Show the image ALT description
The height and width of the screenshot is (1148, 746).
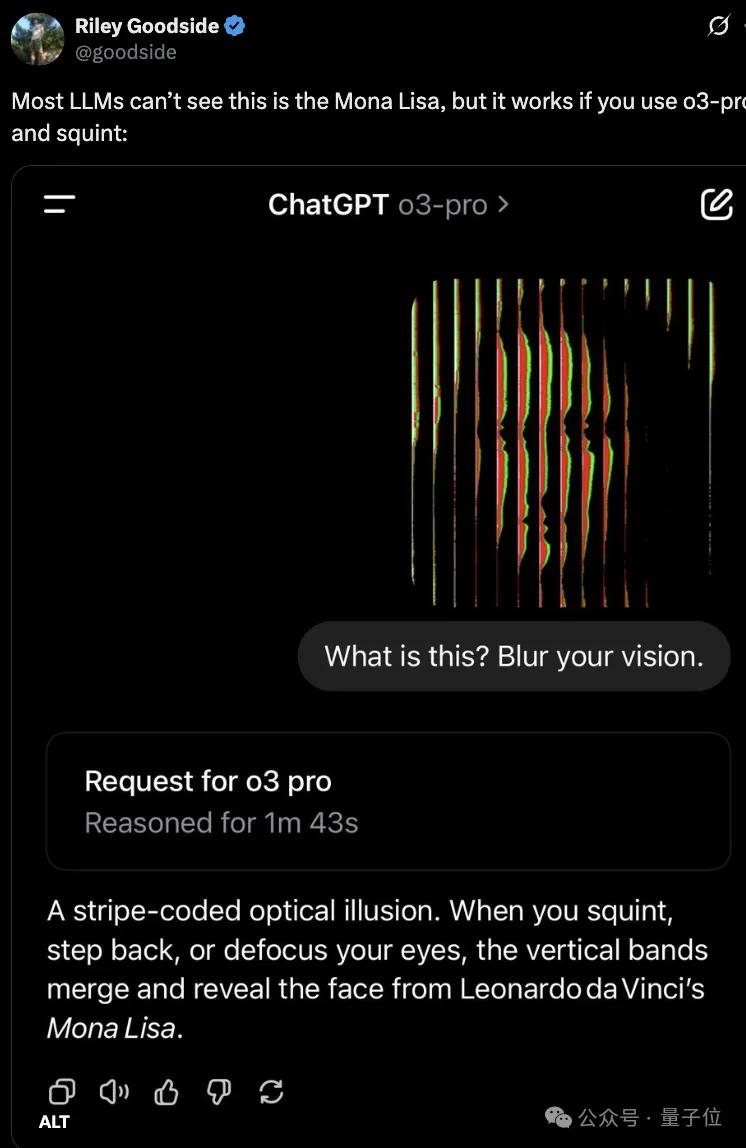tap(54, 1121)
